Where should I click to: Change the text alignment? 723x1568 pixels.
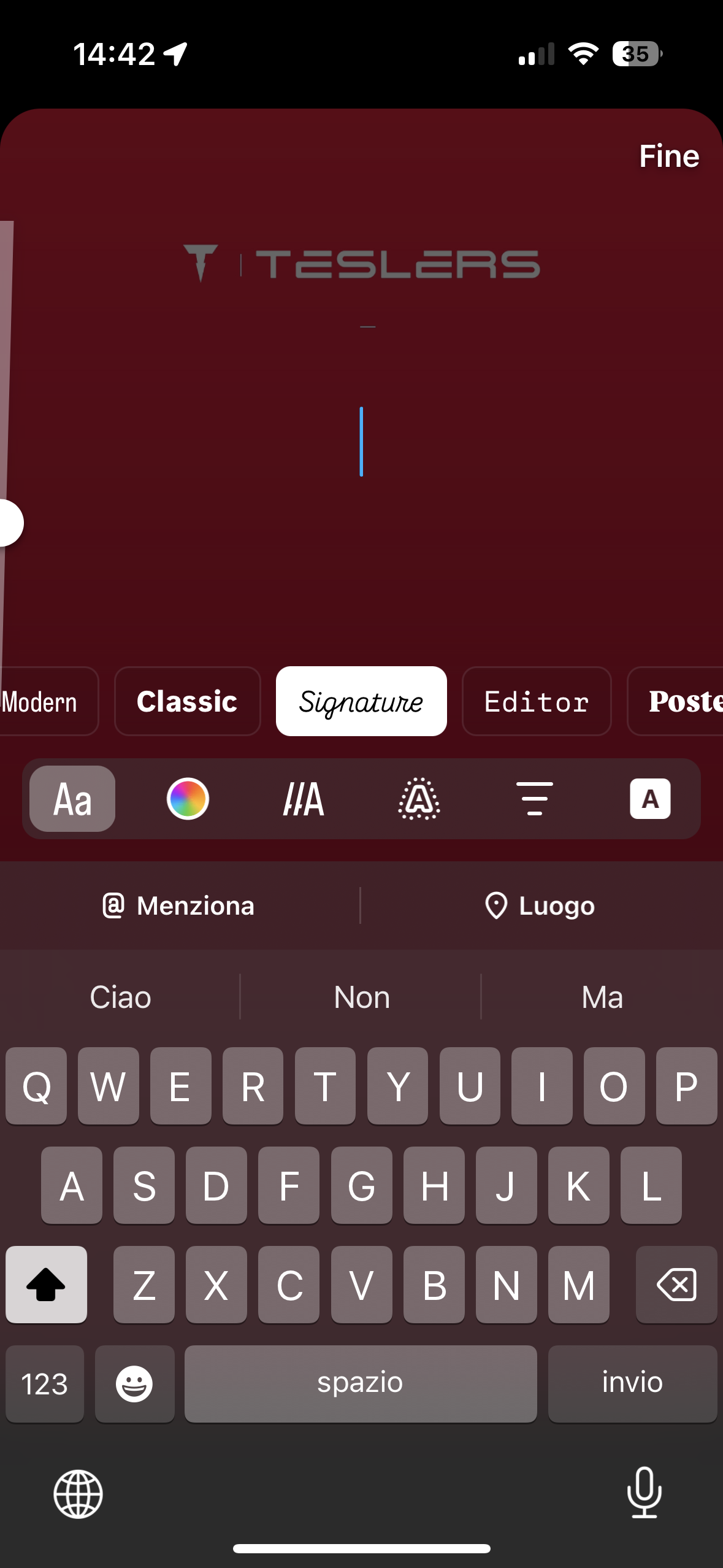pos(535,799)
